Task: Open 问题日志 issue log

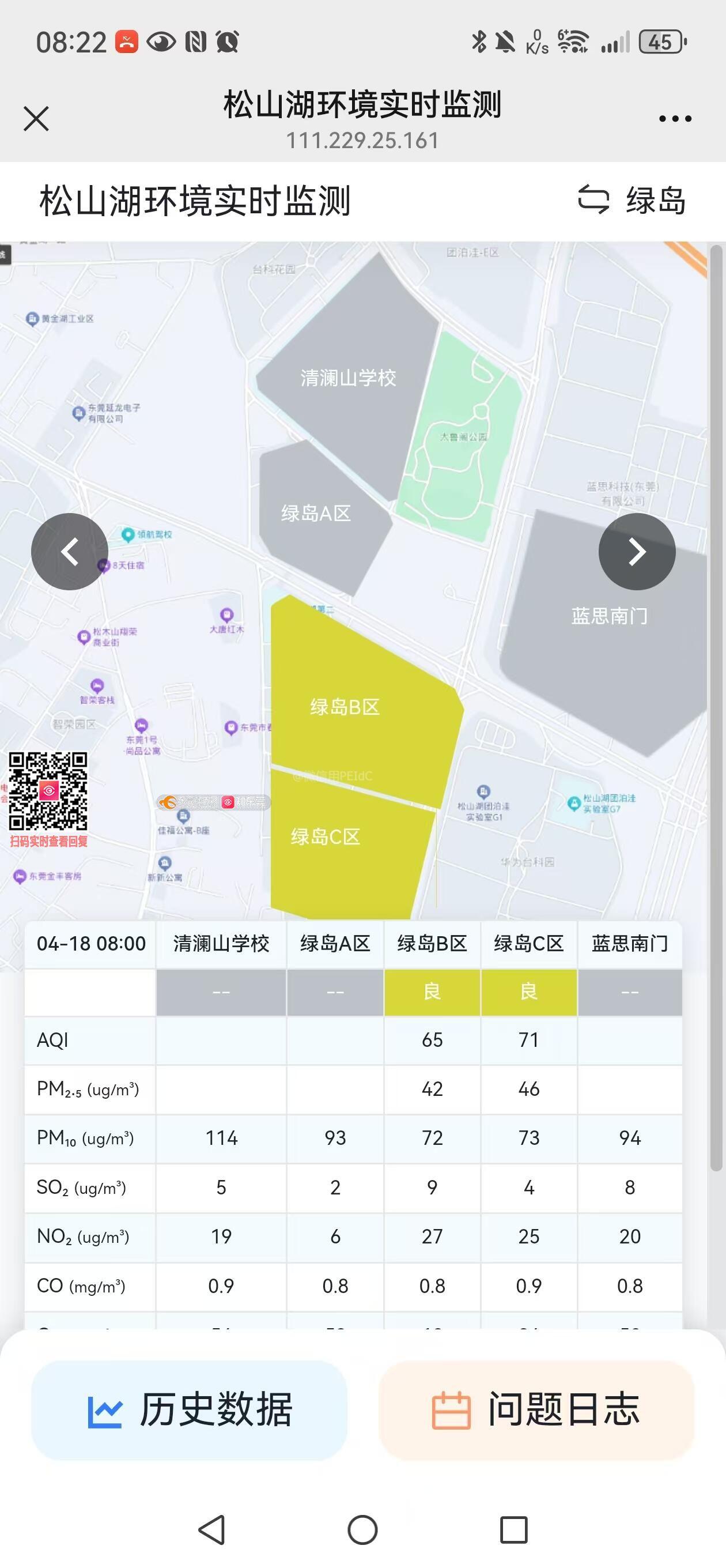Action: tap(536, 1409)
